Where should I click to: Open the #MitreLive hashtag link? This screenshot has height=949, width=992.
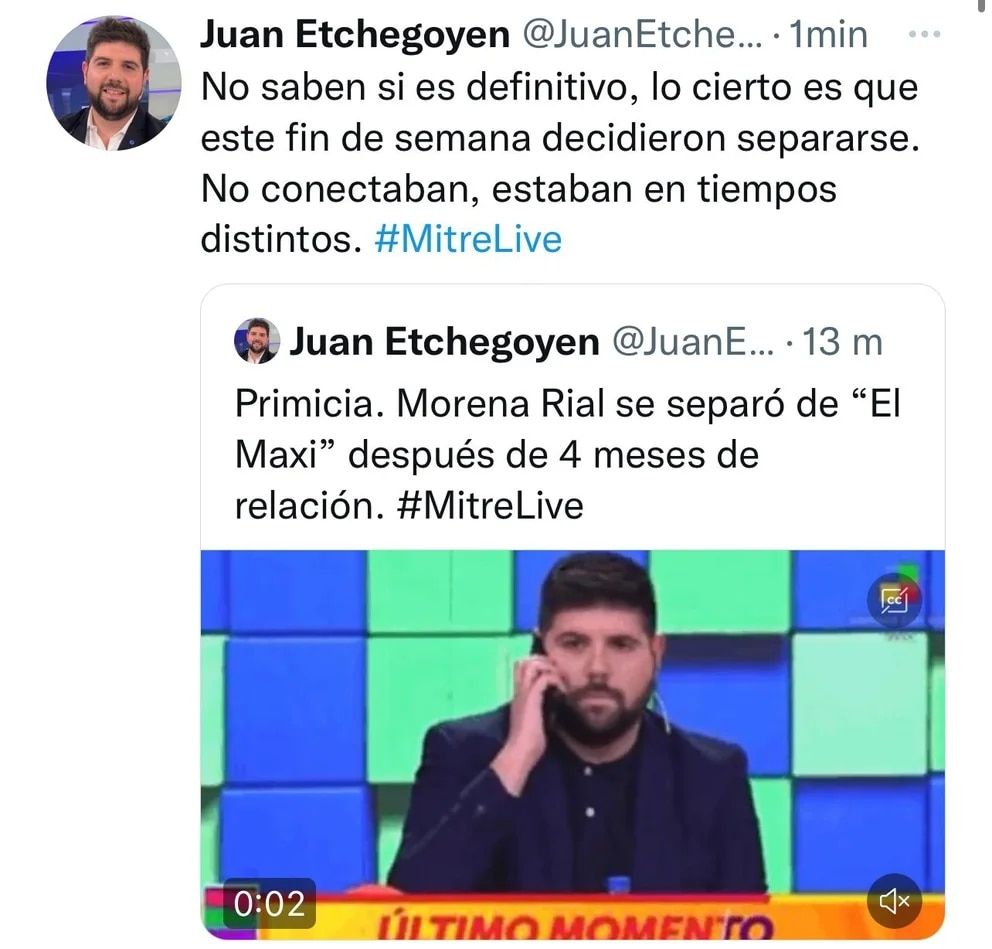coord(468,241)
